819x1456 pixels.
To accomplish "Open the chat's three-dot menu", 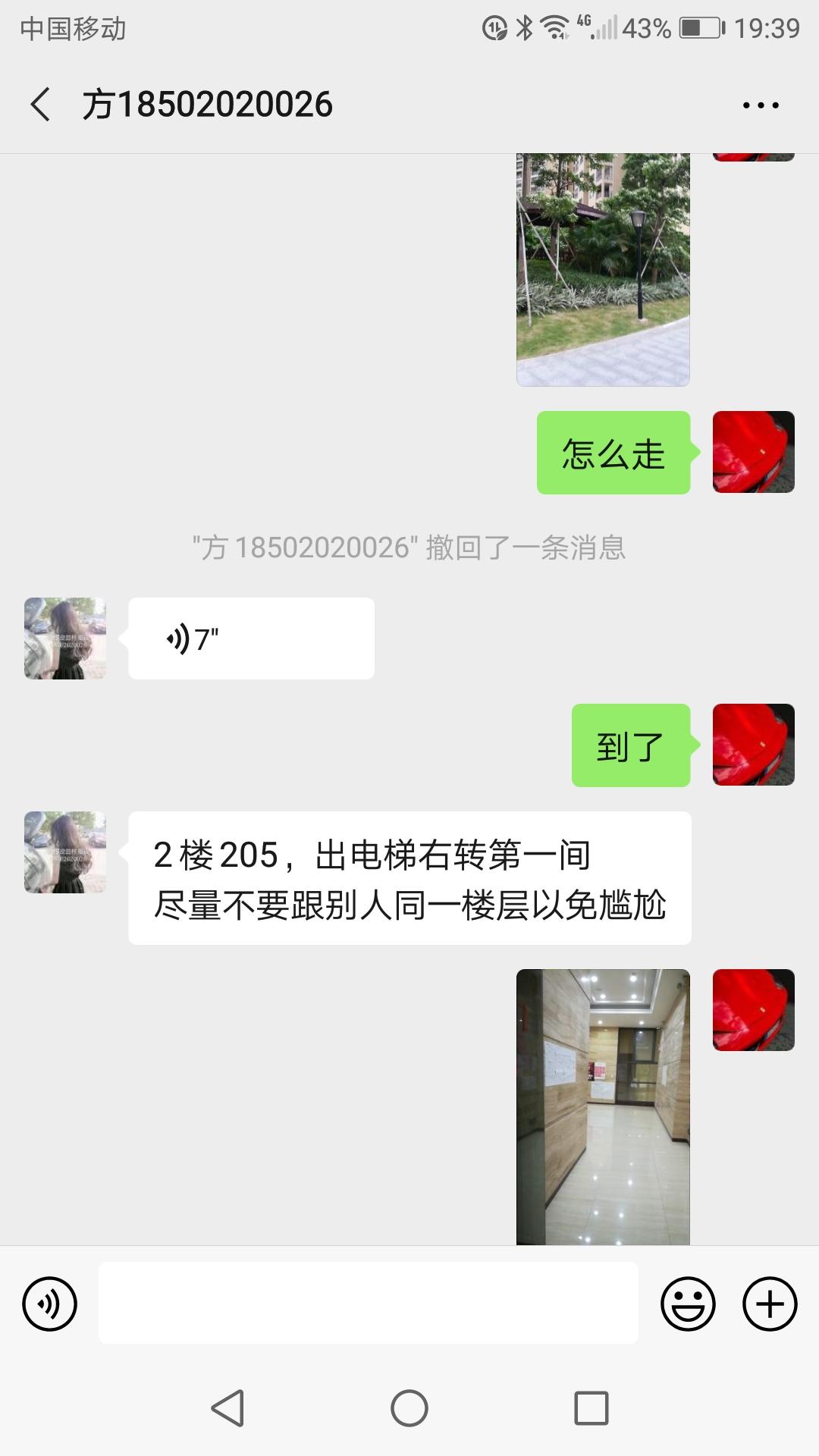I will click(761, 105).
